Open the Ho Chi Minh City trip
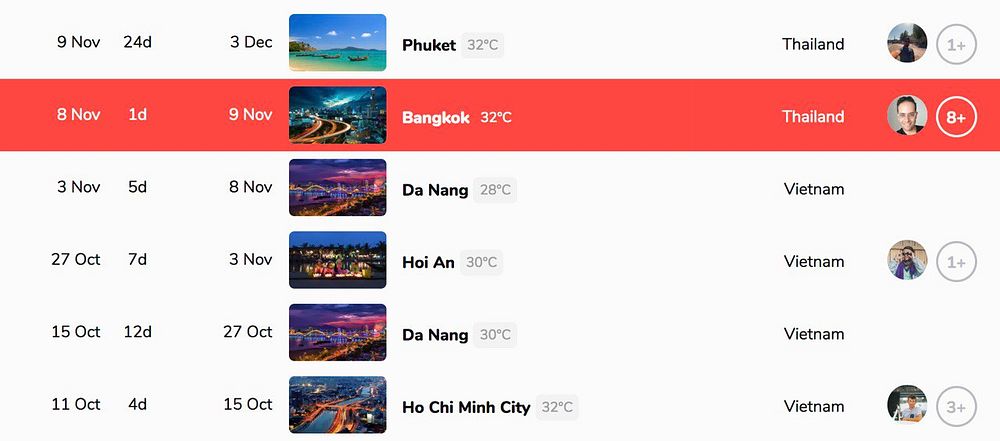 click(x=465, y=407)
